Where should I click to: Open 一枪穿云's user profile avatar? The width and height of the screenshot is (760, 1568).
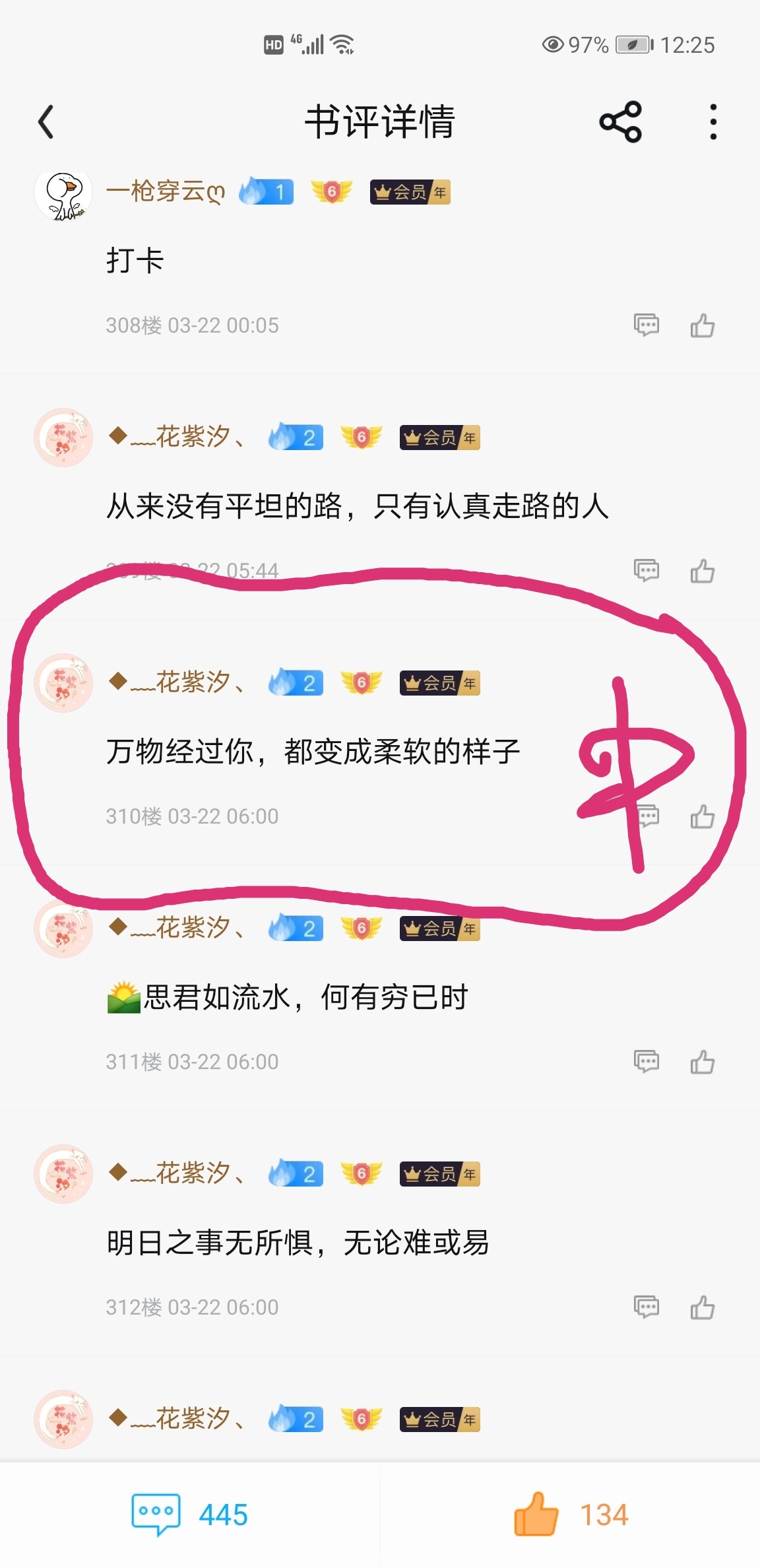pos(63,194)
